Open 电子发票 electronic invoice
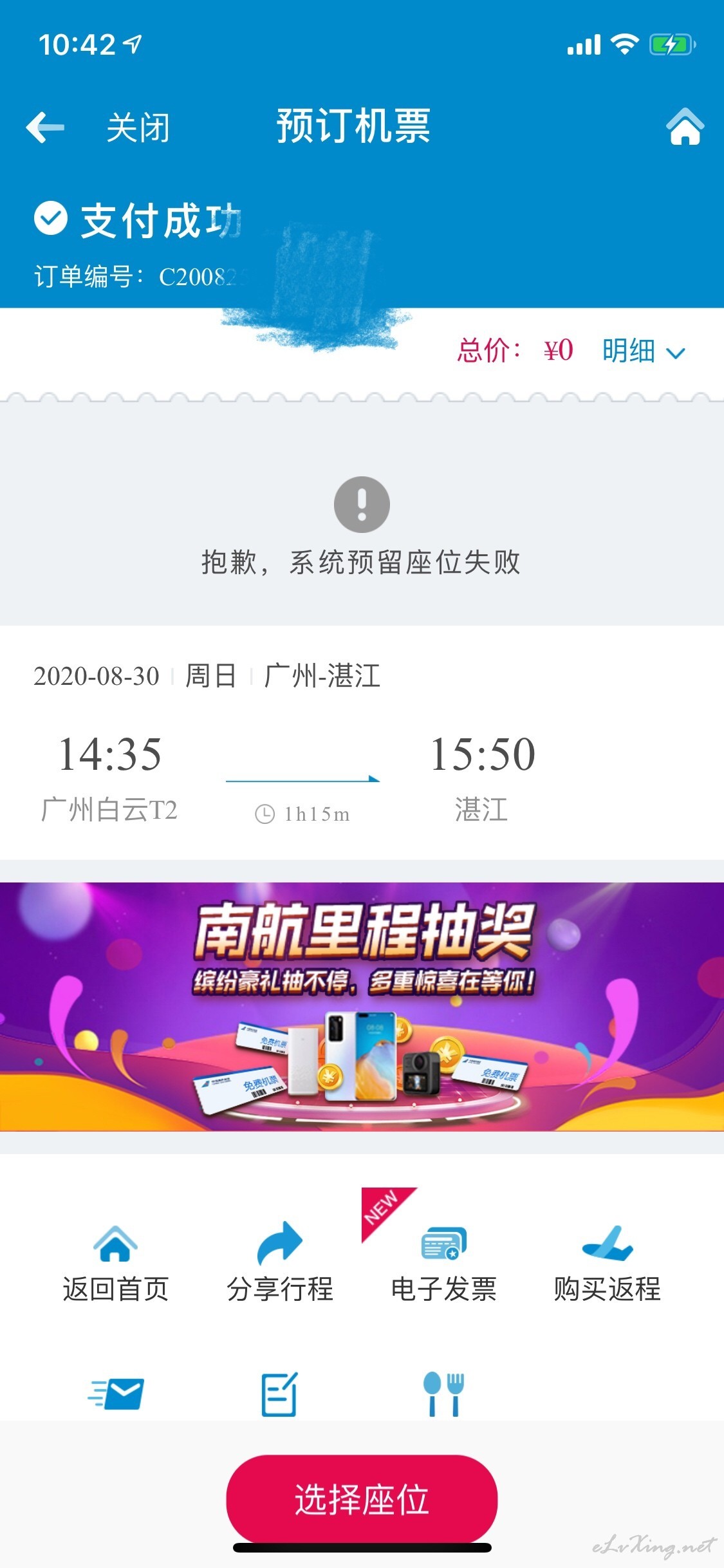 (x=444, y=1264)
